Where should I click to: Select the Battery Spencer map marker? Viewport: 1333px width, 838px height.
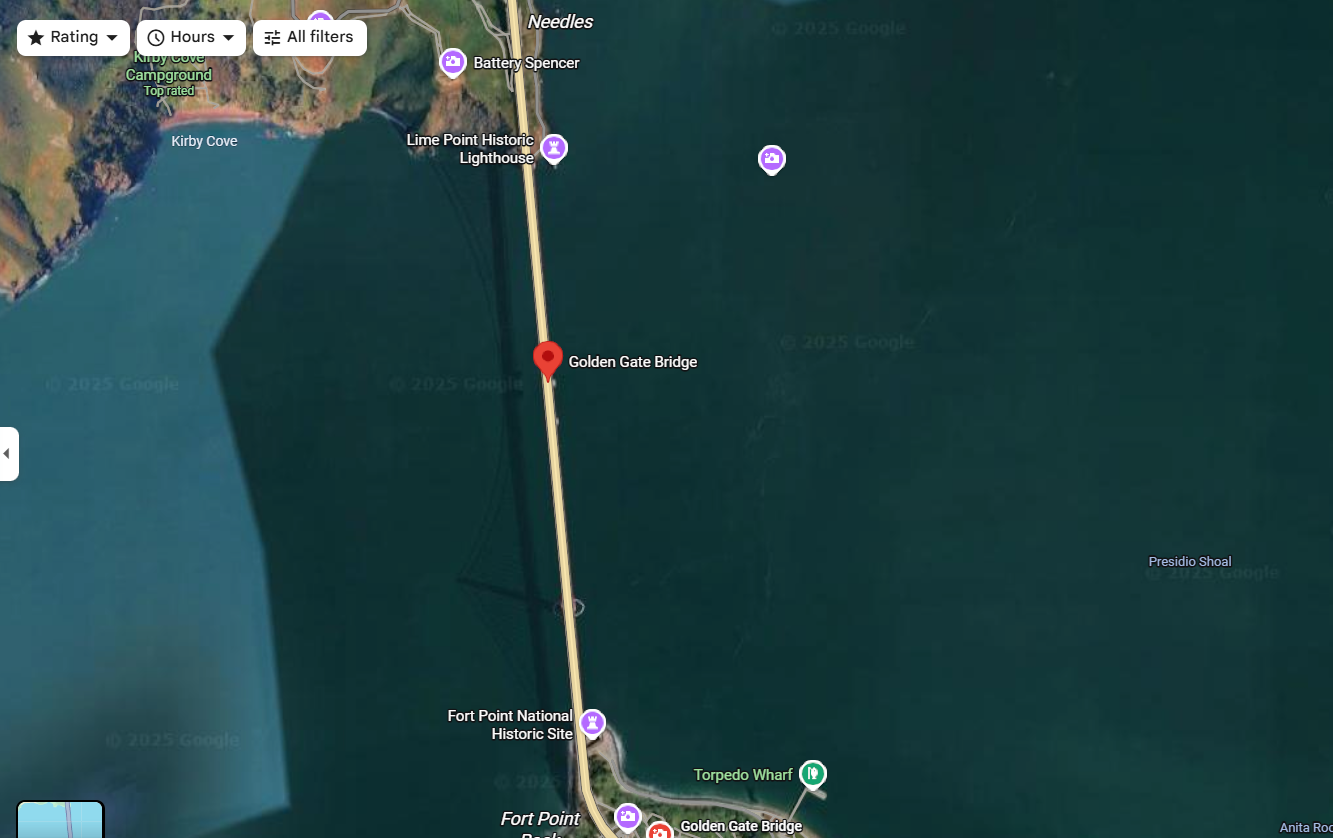tap(453, 63)
